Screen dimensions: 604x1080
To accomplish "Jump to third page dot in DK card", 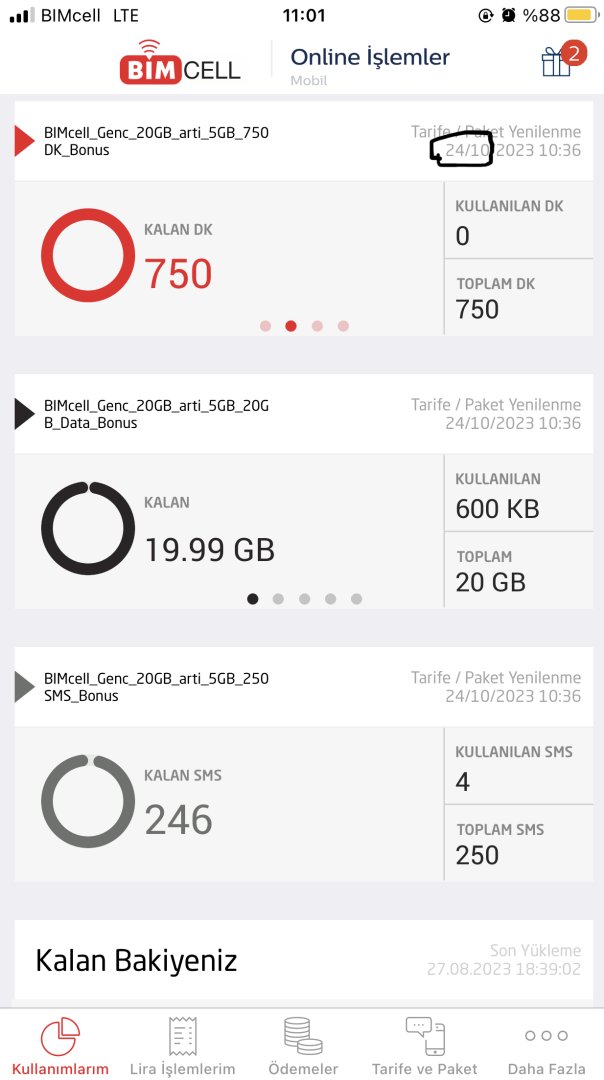I will 317,326.
